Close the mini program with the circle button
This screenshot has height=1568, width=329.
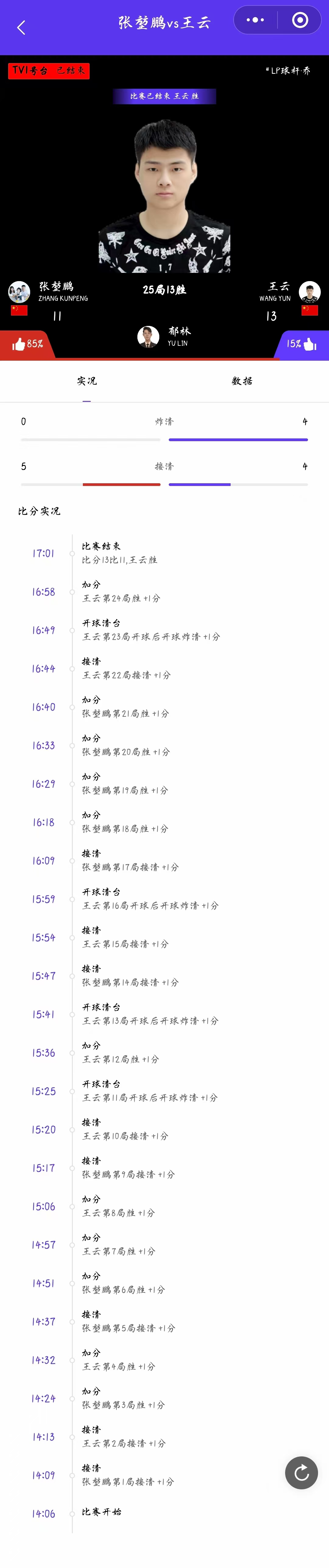[300, 20]
